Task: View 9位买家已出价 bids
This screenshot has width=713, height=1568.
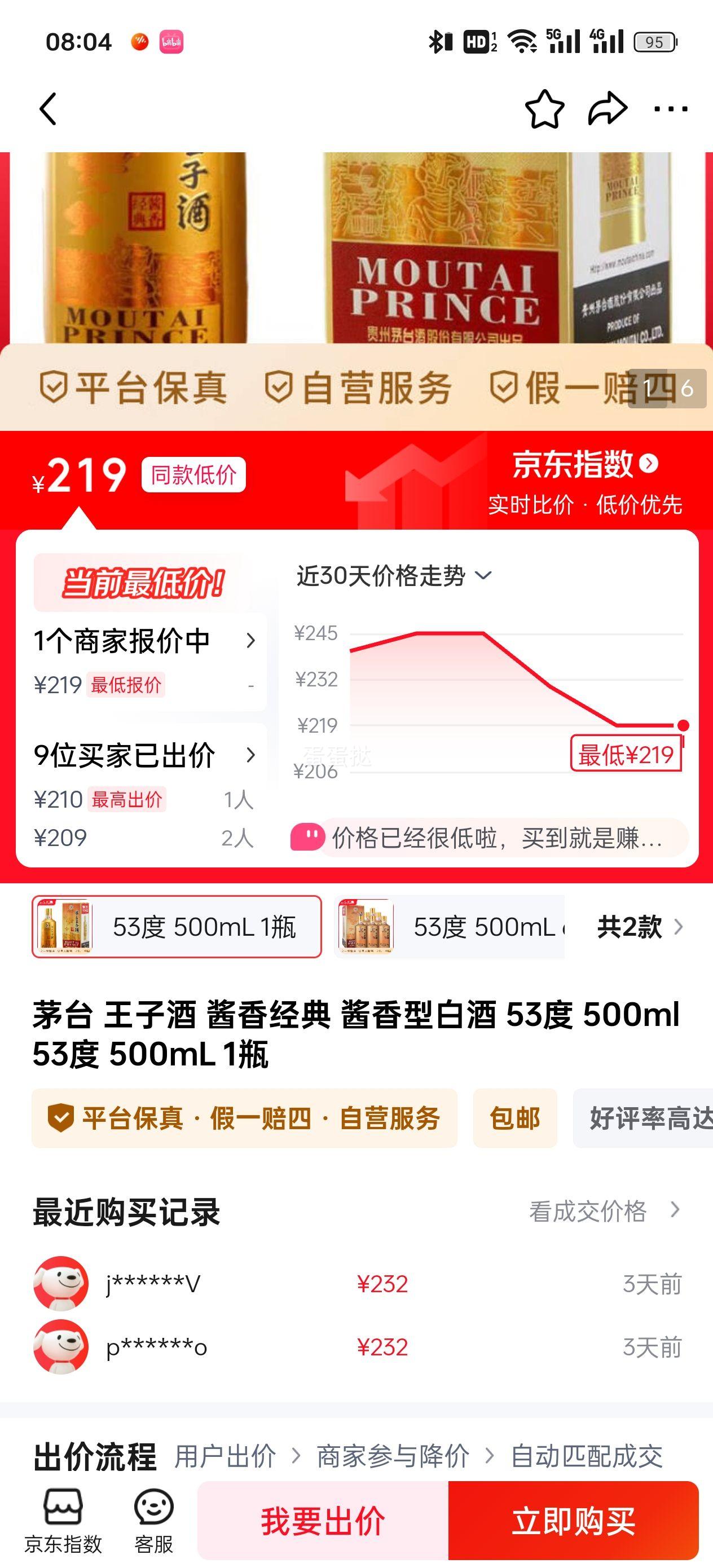Action: tap(144, 755)
